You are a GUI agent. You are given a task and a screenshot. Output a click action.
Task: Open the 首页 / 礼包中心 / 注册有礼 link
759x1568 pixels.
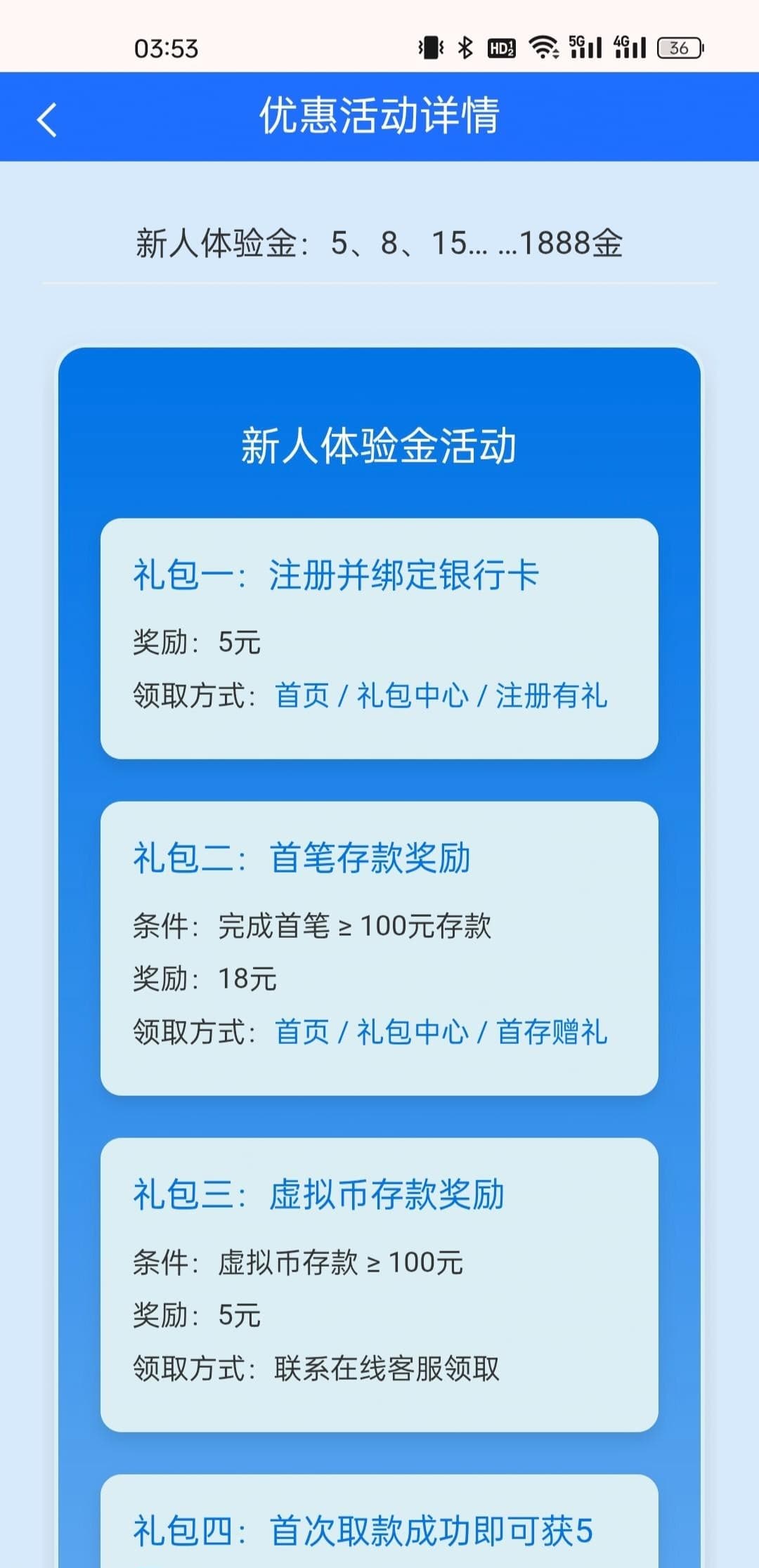(441, 695)
